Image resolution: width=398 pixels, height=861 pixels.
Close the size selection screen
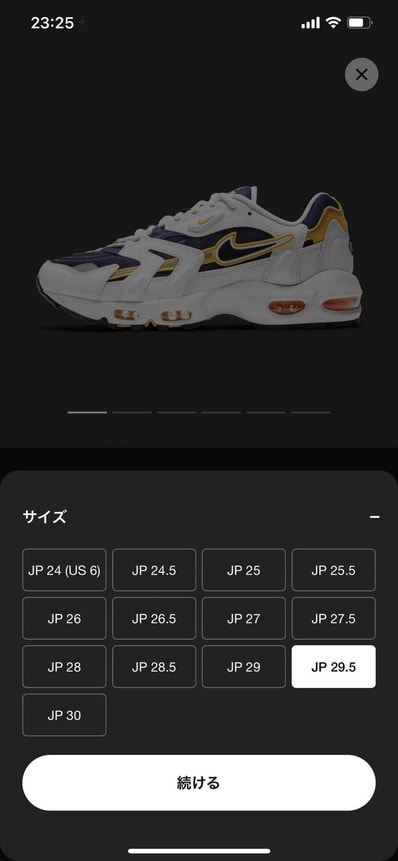[361, 74]
